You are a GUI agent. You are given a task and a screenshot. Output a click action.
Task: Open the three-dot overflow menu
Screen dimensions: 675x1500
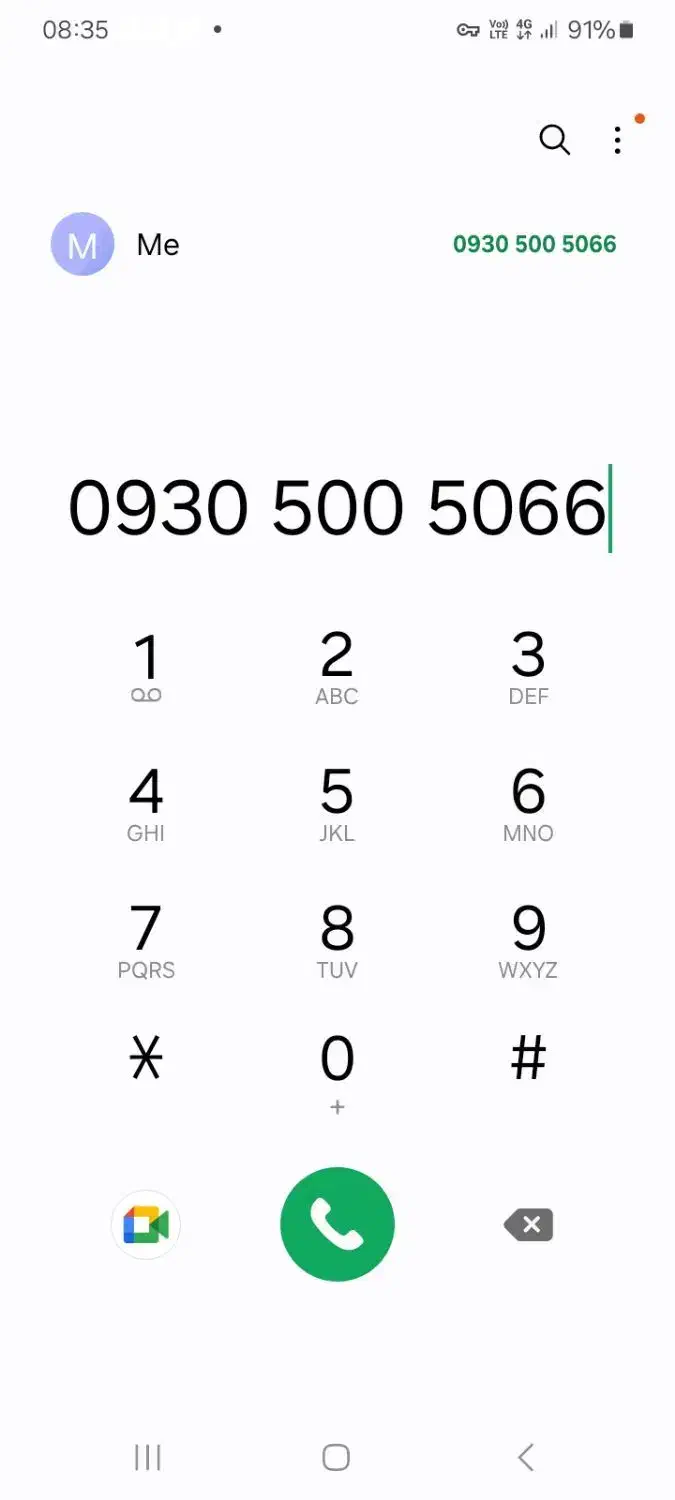(618, 140)
